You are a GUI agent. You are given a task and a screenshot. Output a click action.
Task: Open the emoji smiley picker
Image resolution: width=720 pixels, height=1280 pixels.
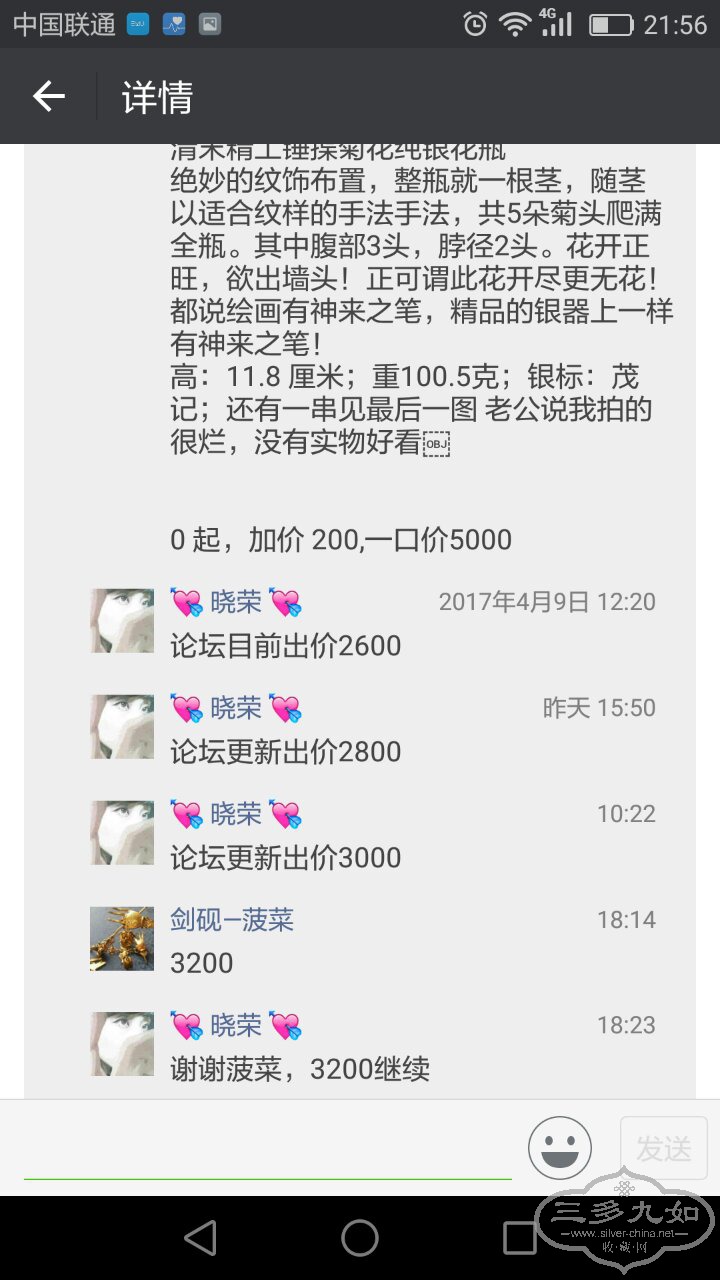(560, 1148)
